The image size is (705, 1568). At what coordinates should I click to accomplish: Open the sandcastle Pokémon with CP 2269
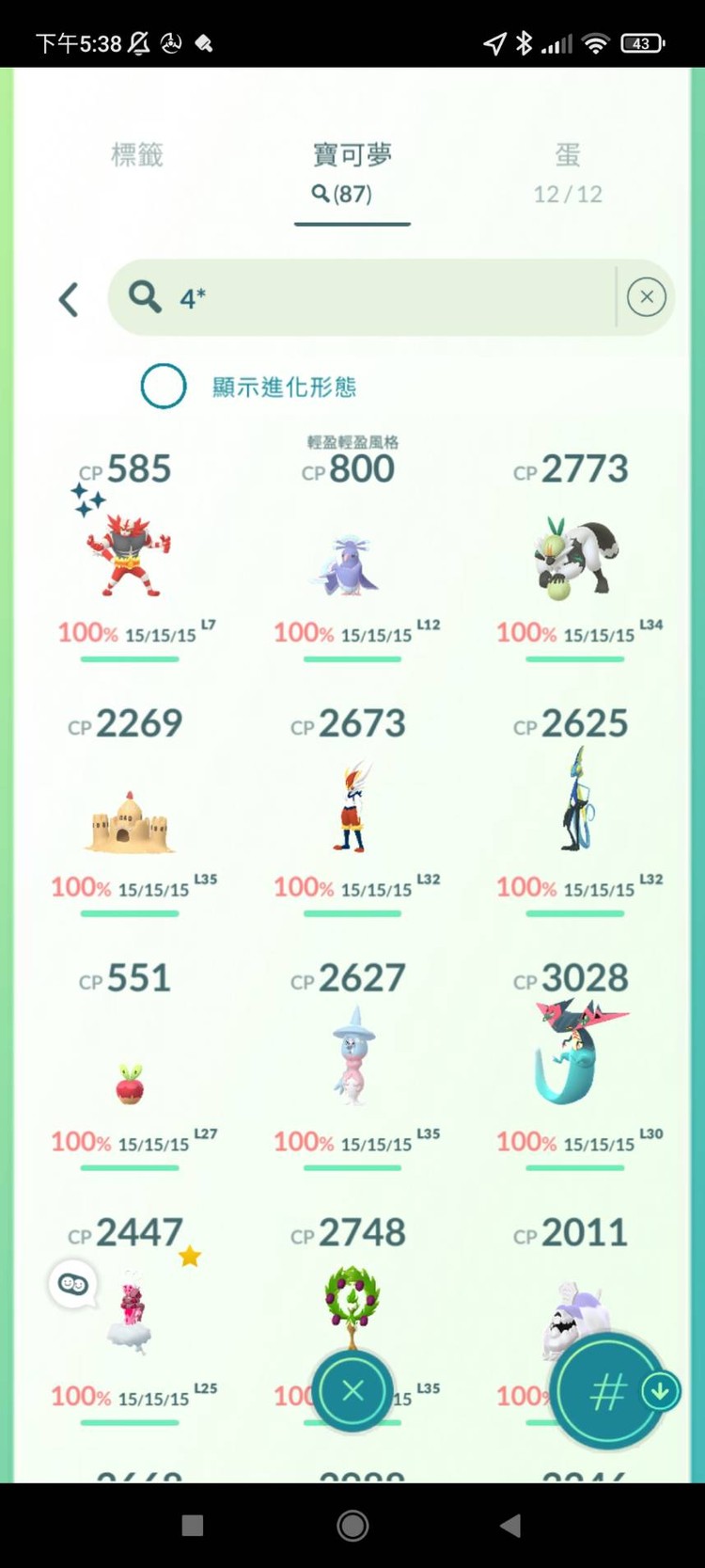point(128,818)
